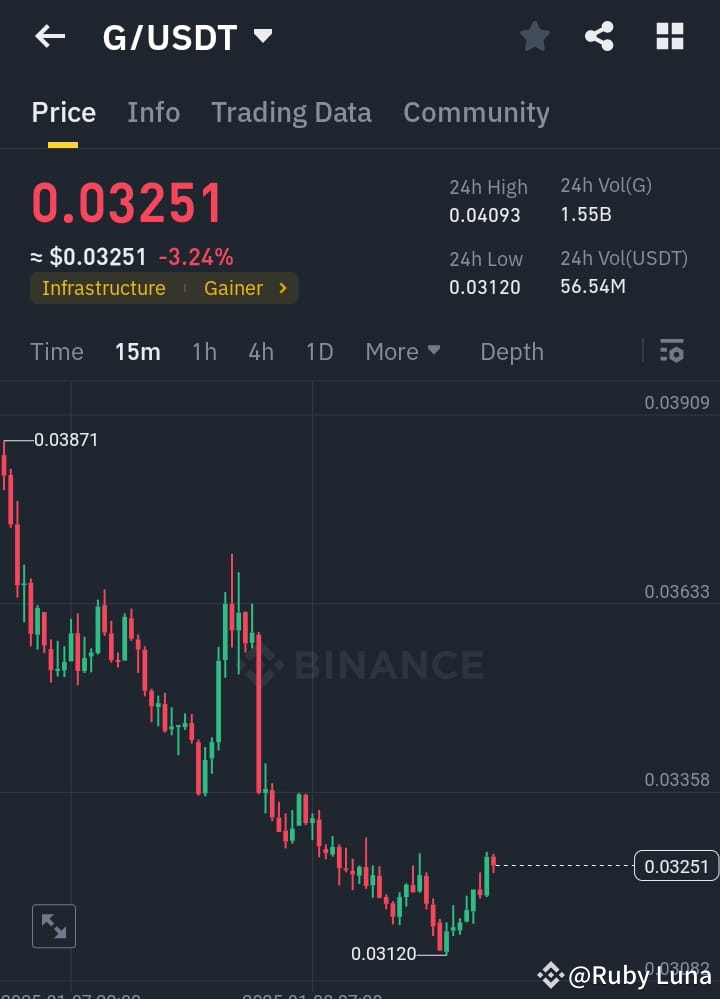Select the 1D timeframe
The width and height of the screenshot is (720, 999).
(319, 351)
